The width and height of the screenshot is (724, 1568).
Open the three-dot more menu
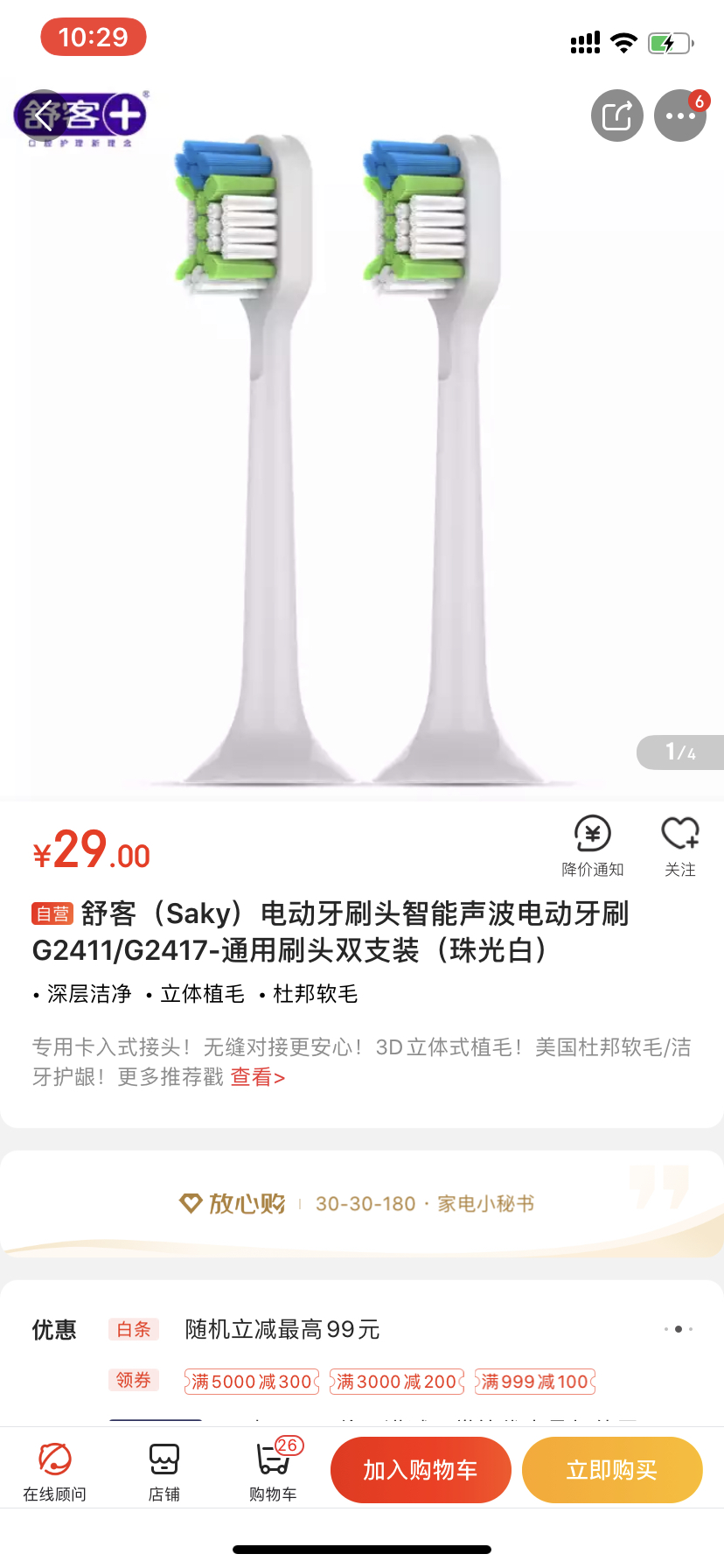tap(680, 115)
